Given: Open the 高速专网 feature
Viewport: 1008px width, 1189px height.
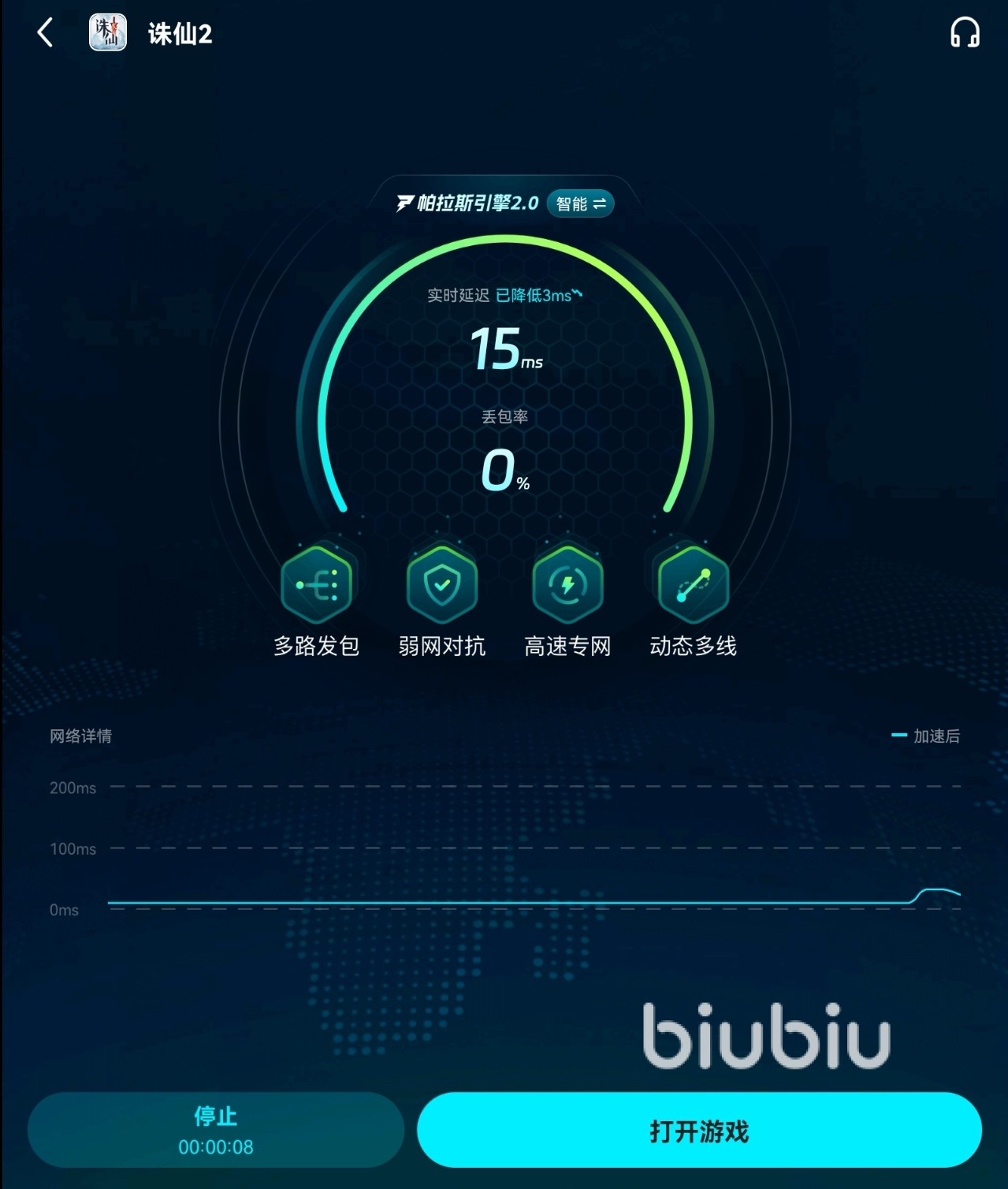Looking at the screenshot, I should pos(567,585).
